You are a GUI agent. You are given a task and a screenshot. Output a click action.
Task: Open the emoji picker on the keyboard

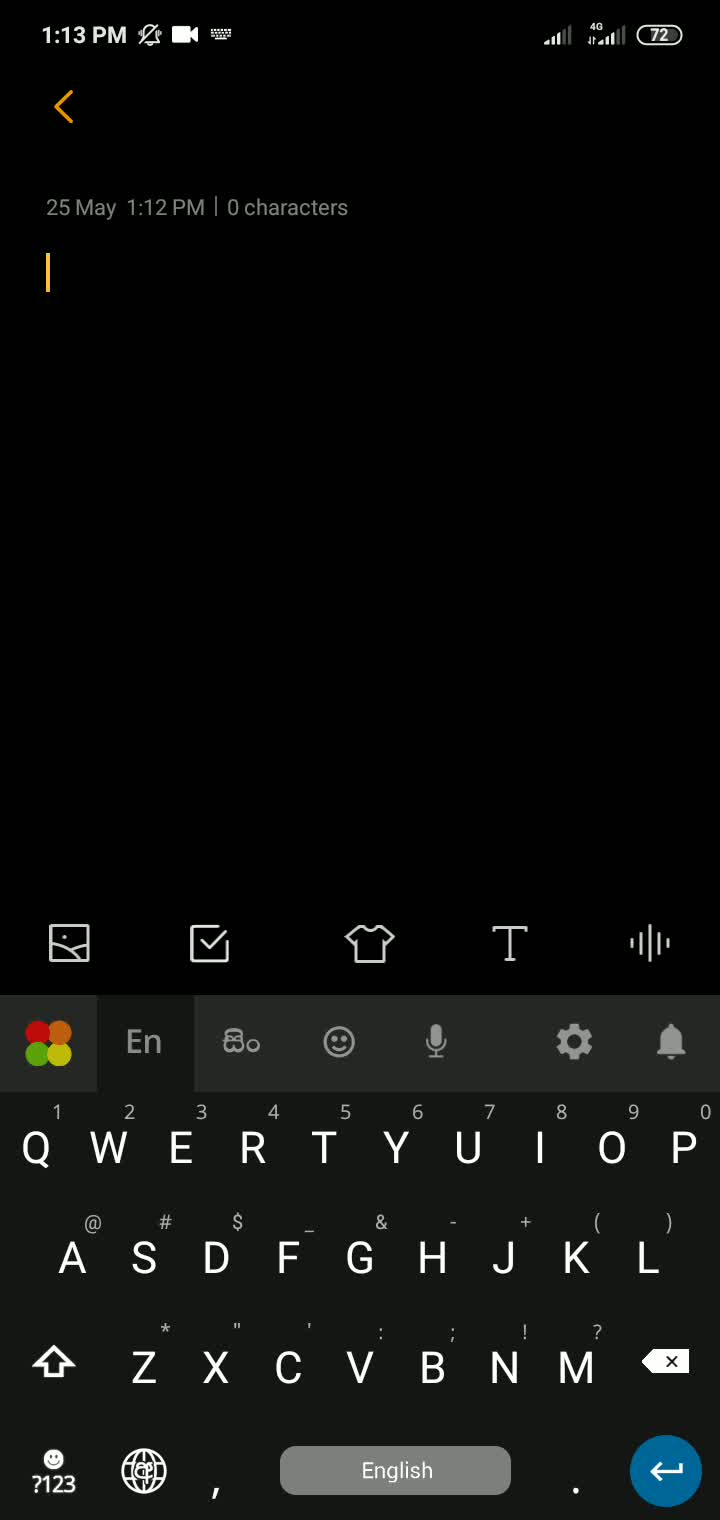point(339,1043)
